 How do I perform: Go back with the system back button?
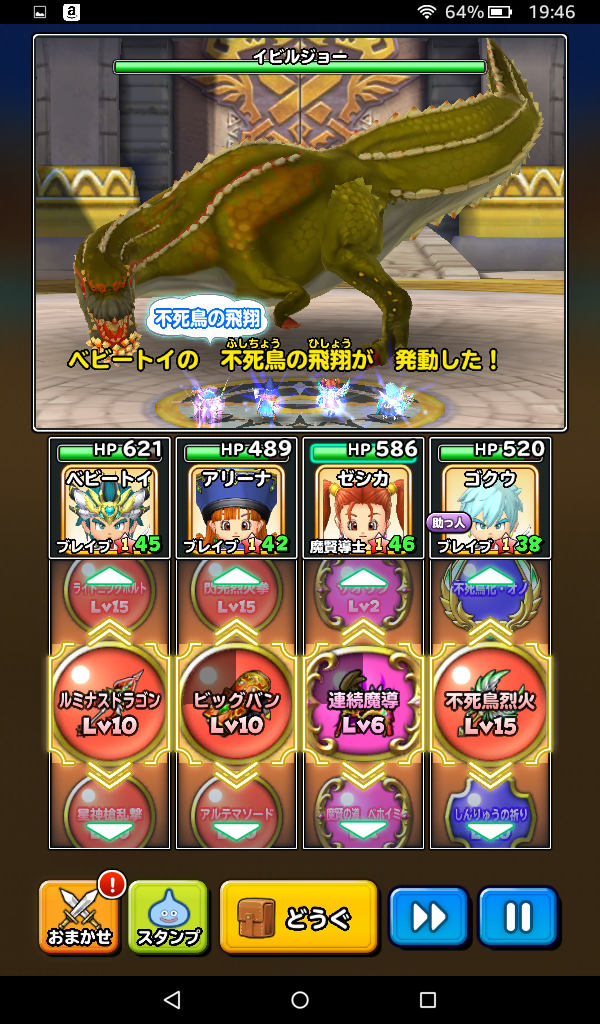click(172, 999)
